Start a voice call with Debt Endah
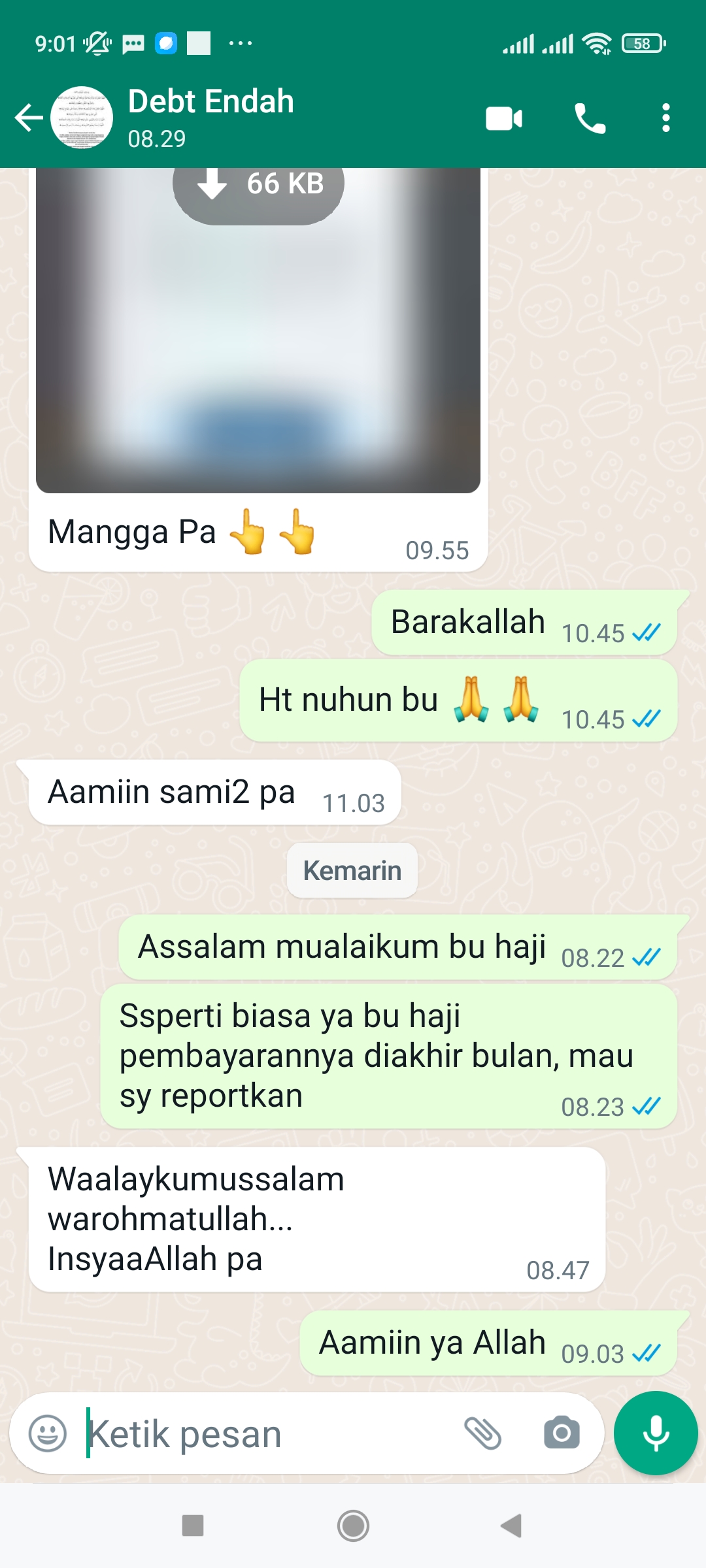 [590, 118]
